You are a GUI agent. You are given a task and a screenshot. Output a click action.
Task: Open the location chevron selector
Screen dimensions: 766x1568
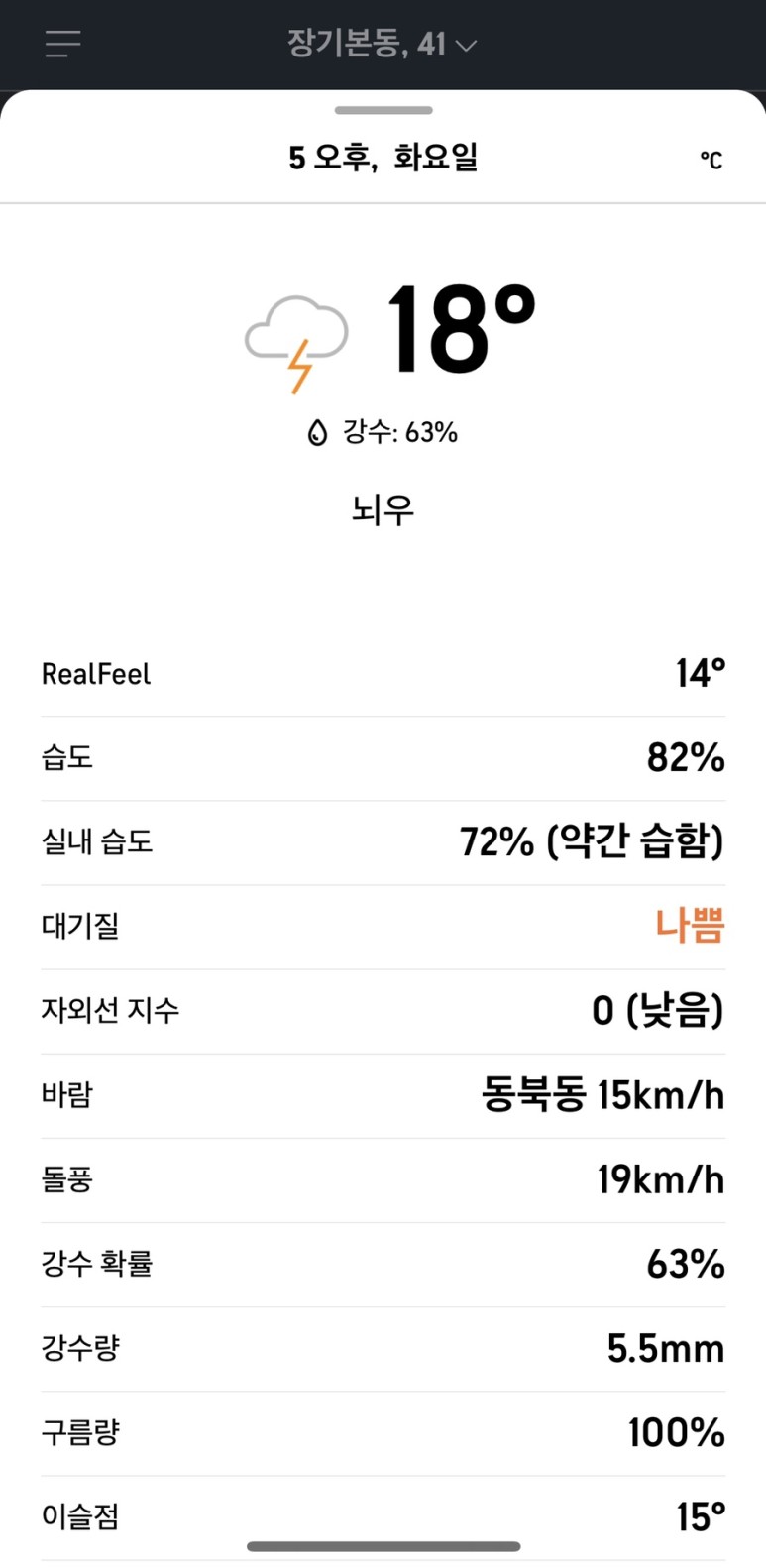pyautogui.click(x=466, y=45)
